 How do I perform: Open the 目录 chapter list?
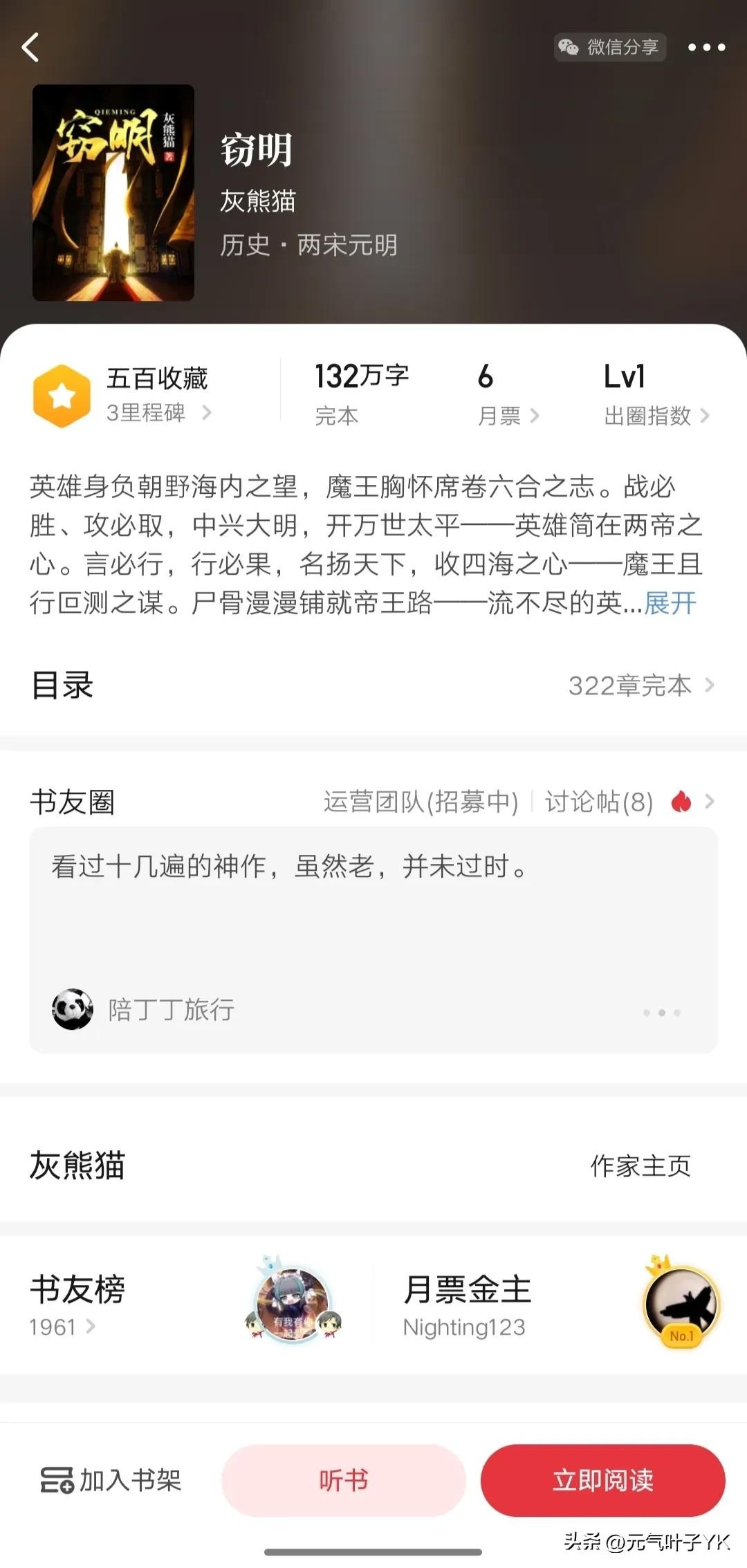[x=373, y=685]
